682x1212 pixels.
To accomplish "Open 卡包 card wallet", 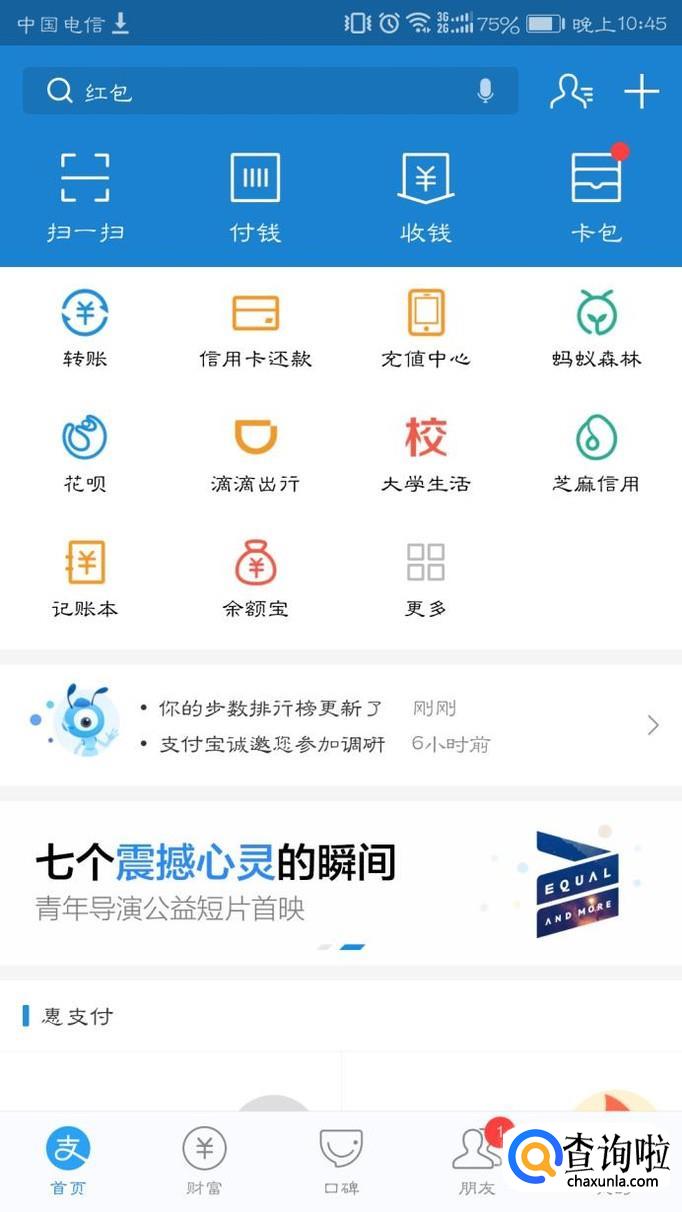I will point(596,196).
